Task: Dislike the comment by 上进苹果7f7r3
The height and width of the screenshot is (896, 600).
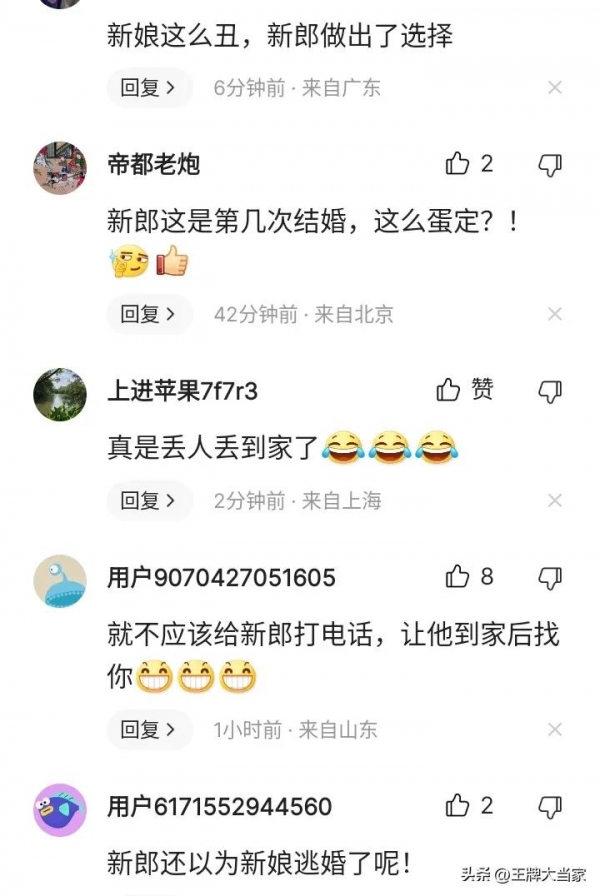Action: (550, 391)
